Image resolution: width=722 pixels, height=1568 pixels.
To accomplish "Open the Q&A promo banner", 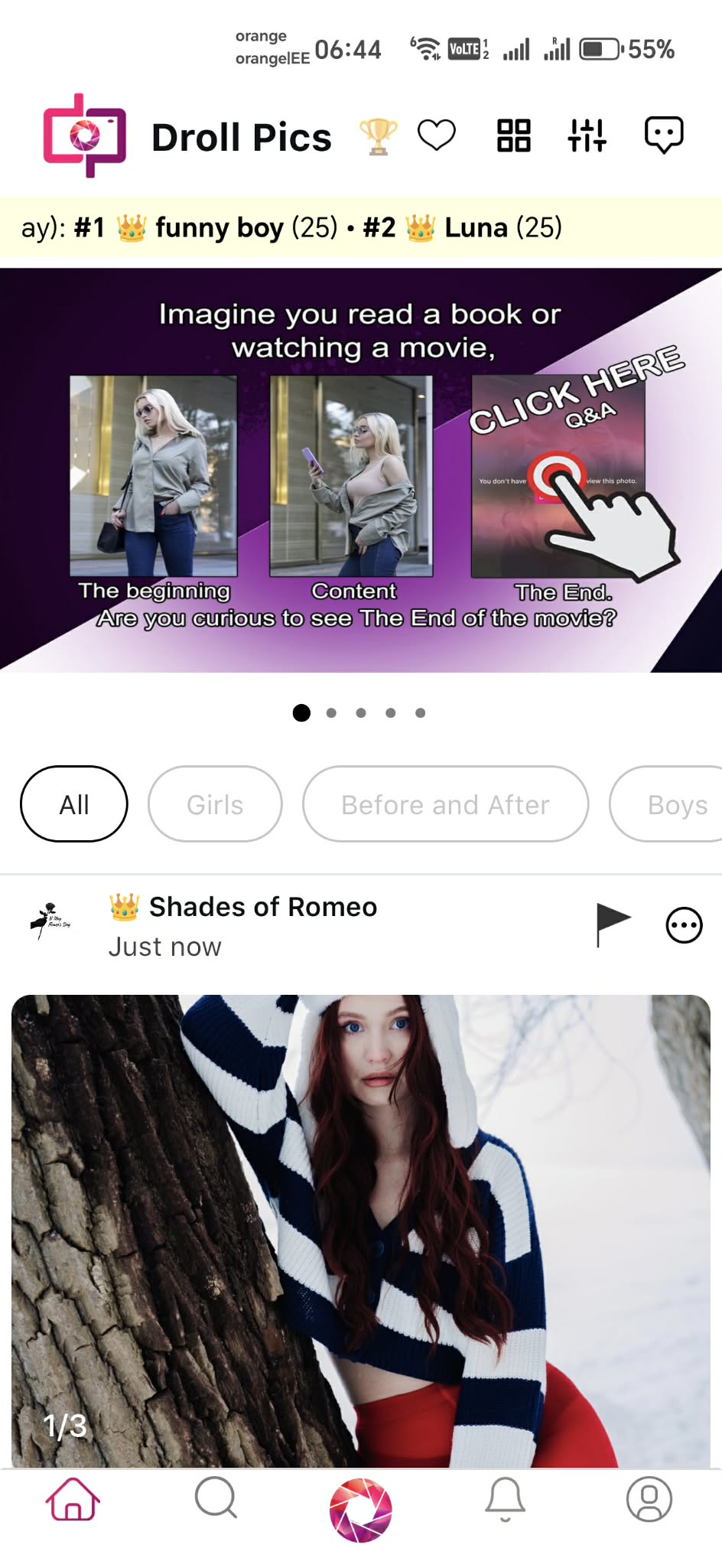I will pos(361,470).
